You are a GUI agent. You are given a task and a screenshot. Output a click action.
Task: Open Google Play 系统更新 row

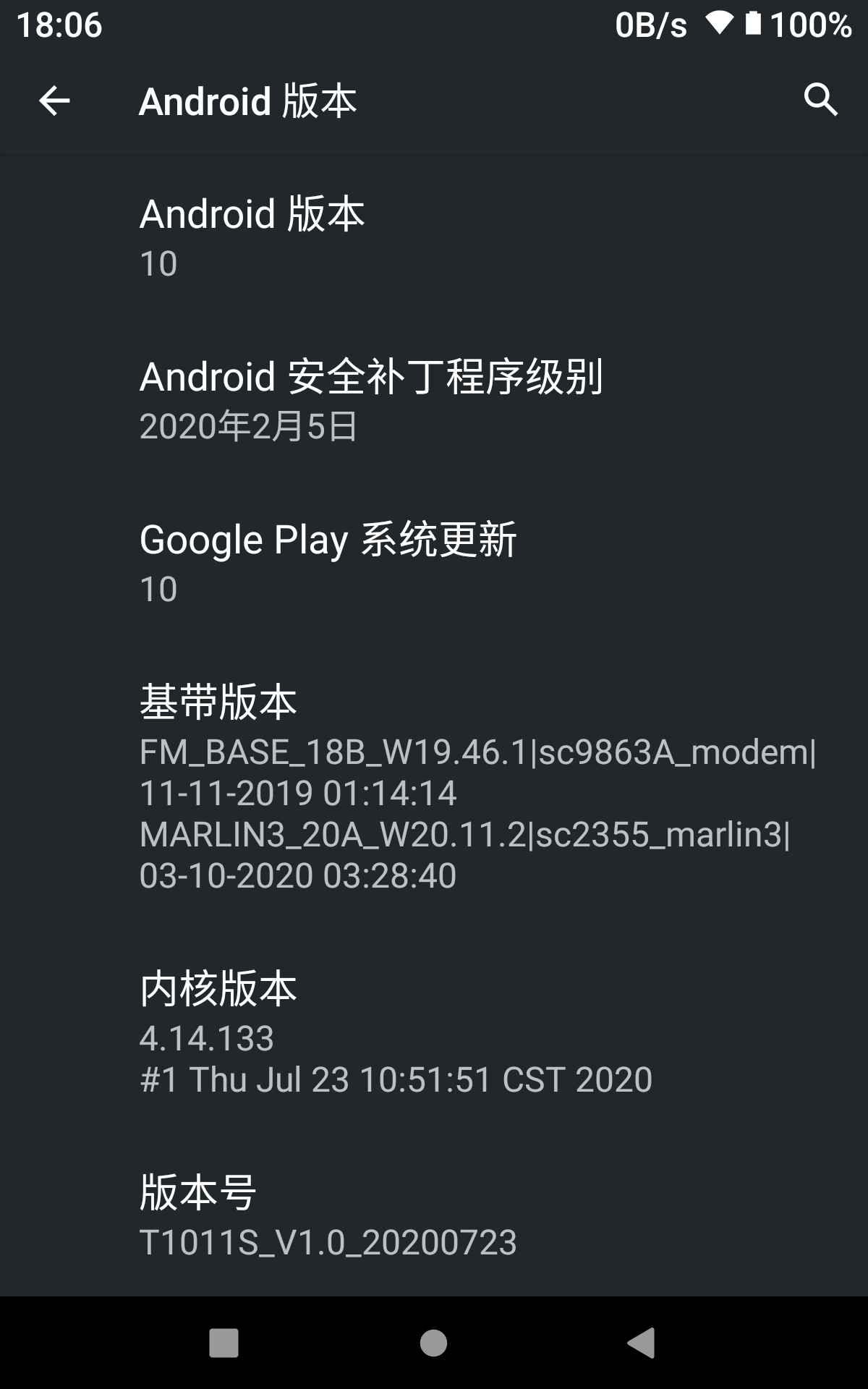(x=434, y=562)
